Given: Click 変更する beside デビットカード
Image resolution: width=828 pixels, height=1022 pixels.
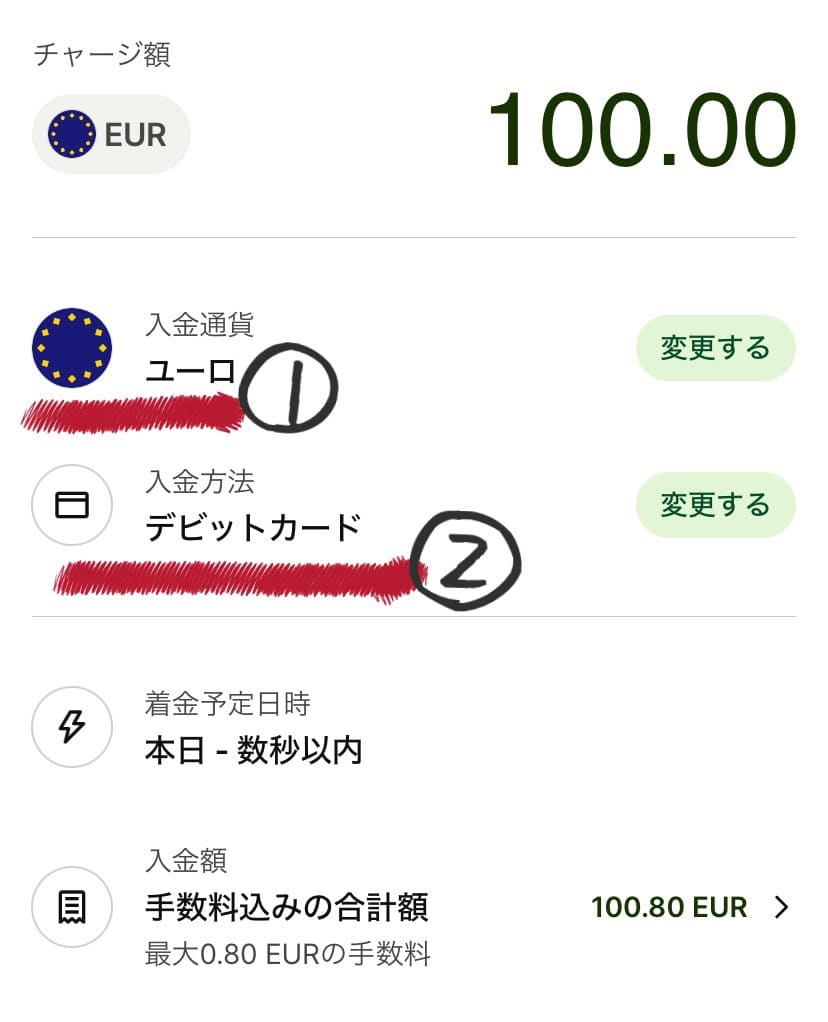Looking at the screenshot, I should coord(716,505).
